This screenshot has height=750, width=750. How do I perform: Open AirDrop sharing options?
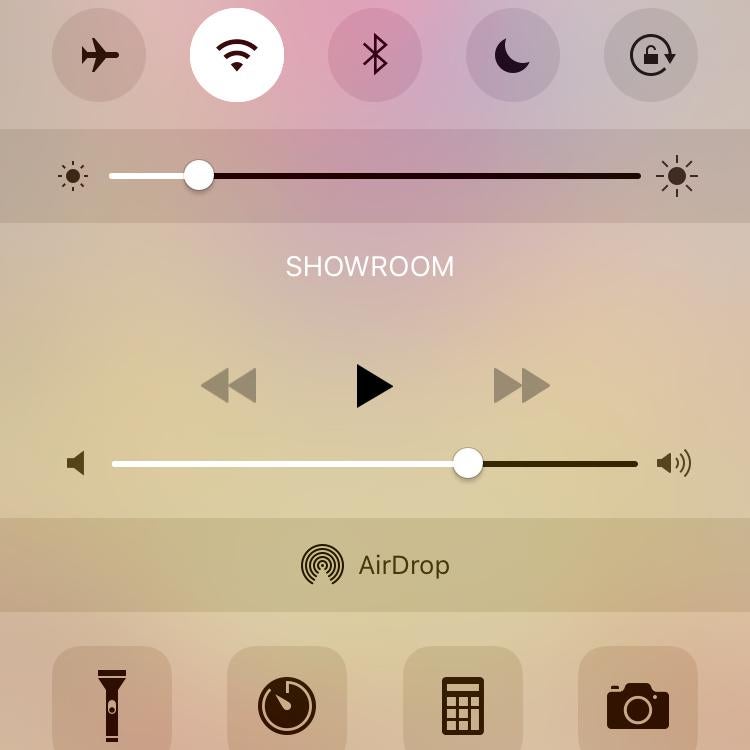375,565
